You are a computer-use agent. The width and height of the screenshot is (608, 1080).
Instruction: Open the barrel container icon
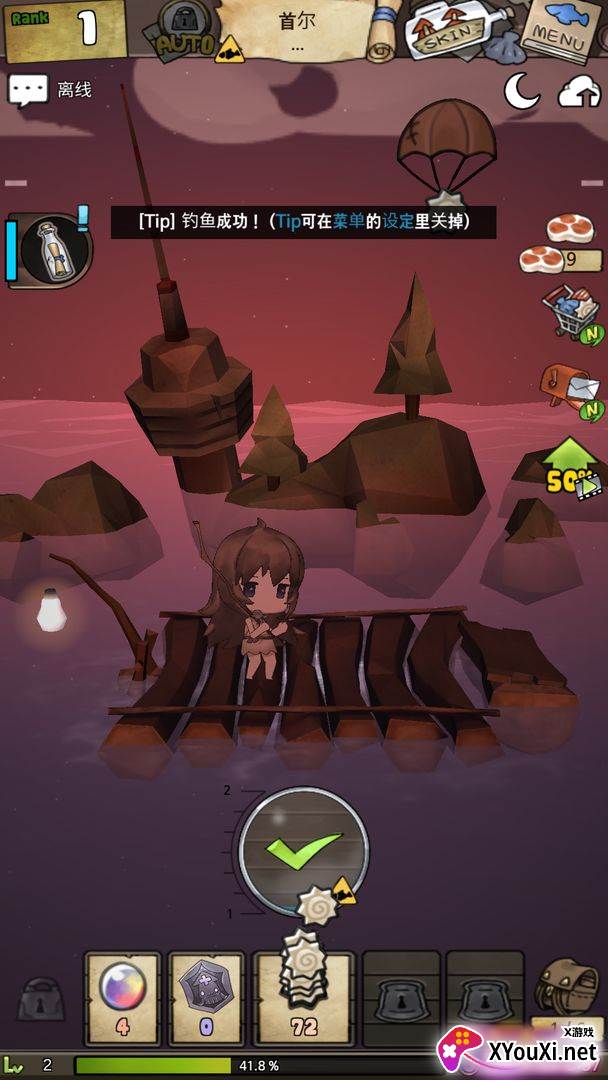tap(568, 986)
